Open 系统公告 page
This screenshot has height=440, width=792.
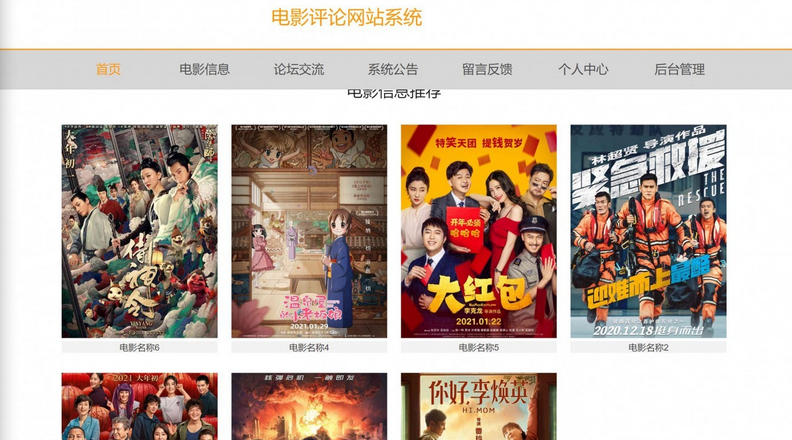[x=392, y=70]
